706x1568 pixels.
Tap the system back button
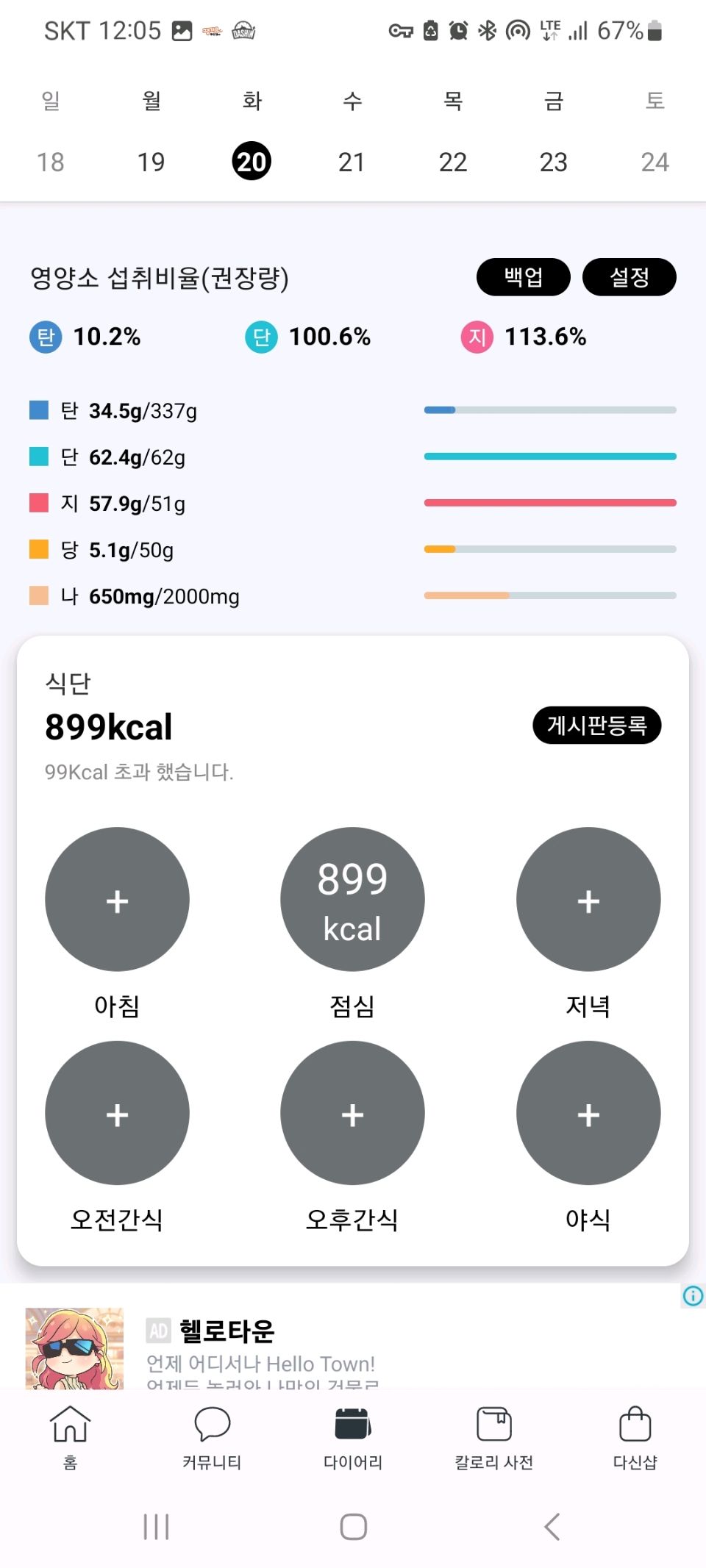[x=552, y=1527]
